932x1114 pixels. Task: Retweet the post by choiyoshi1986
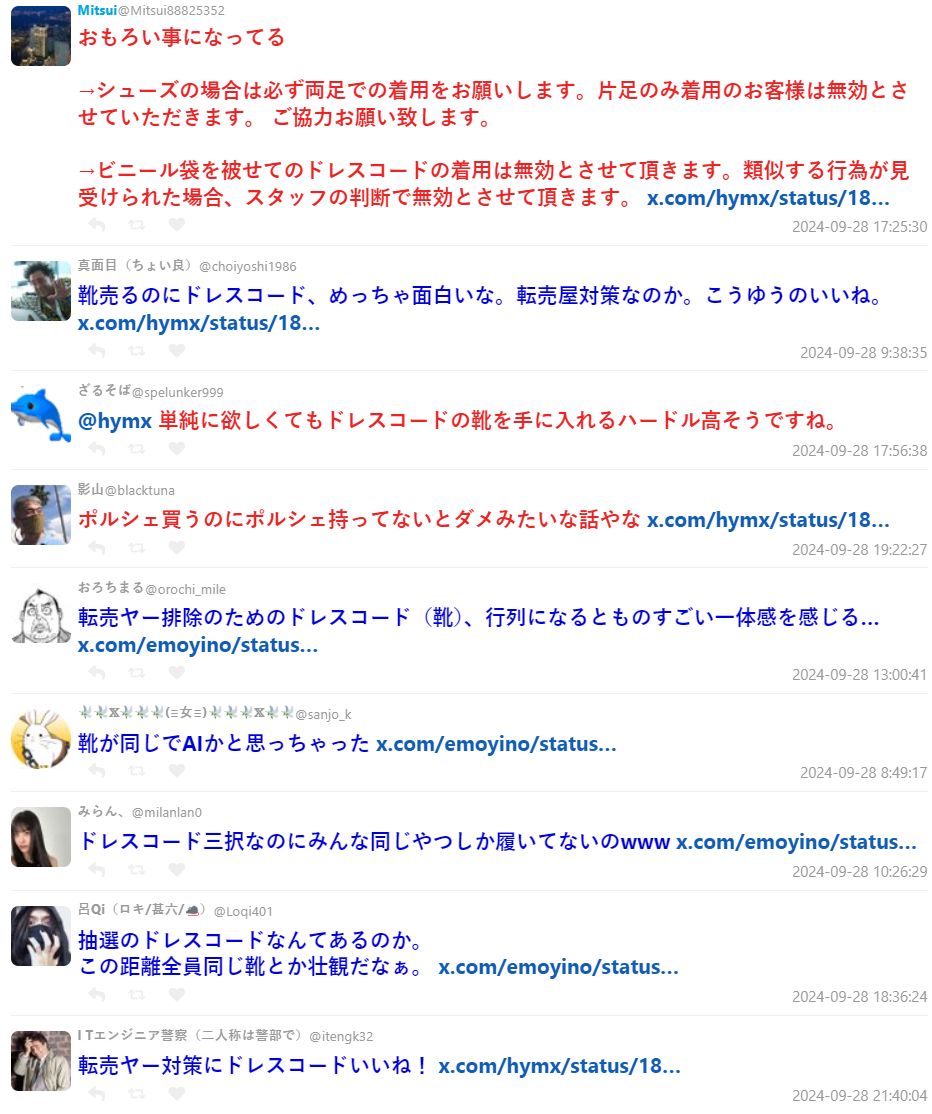136,350
